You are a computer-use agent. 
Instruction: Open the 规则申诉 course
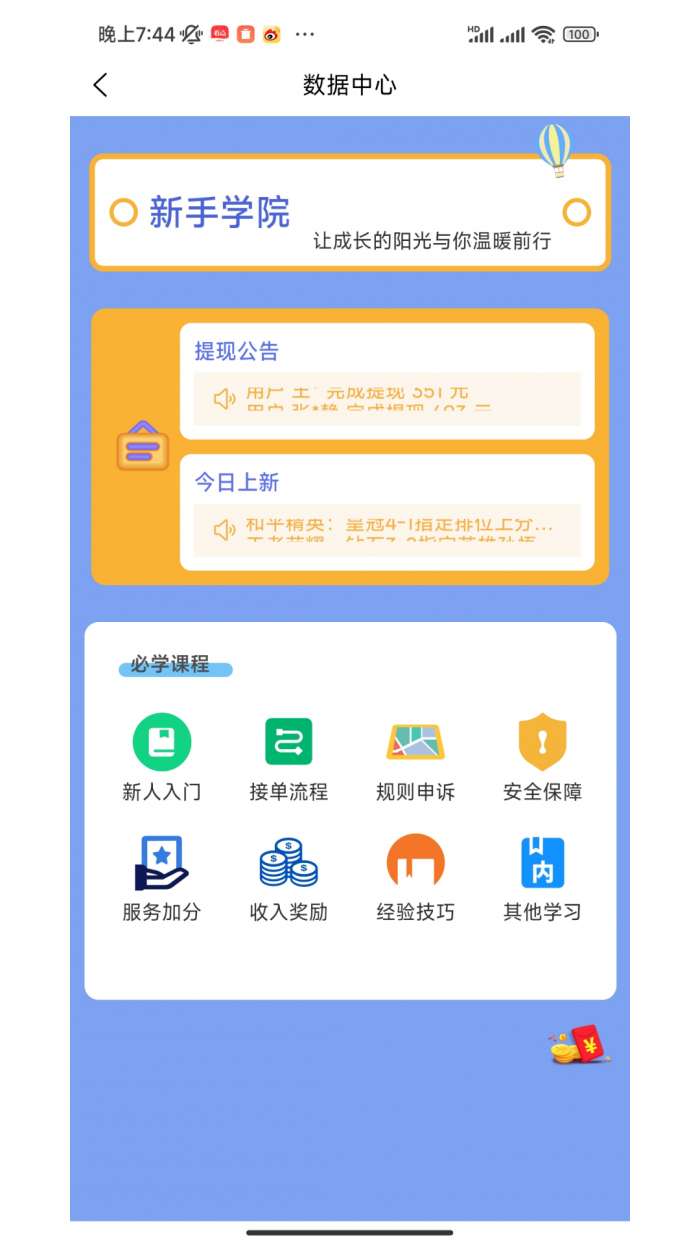click(415, 757)
